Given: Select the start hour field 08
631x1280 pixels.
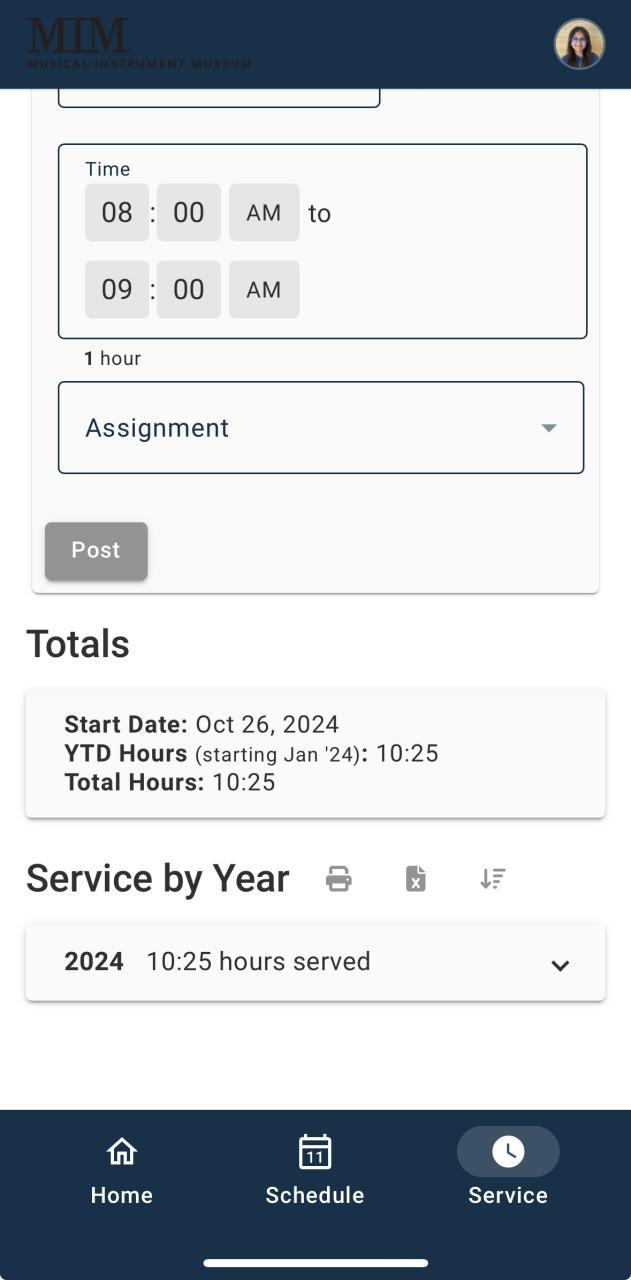Looking at the screenshot, I should coord(117,212).
